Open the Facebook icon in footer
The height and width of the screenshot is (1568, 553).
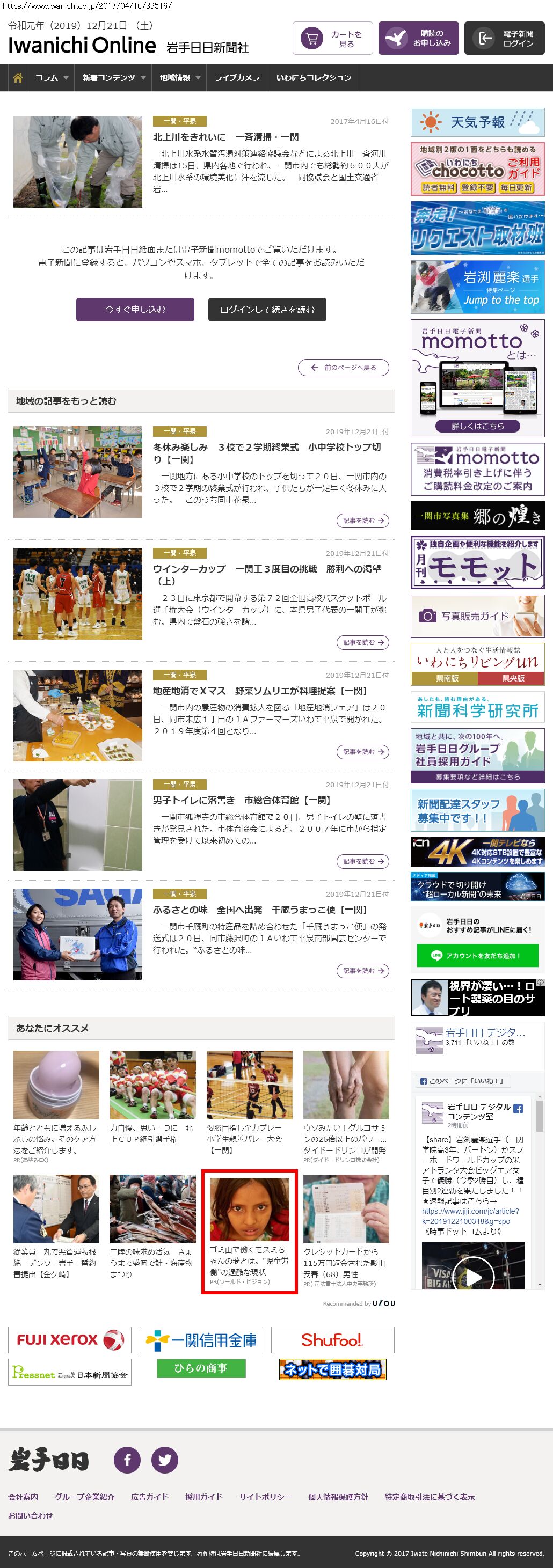127,1459
